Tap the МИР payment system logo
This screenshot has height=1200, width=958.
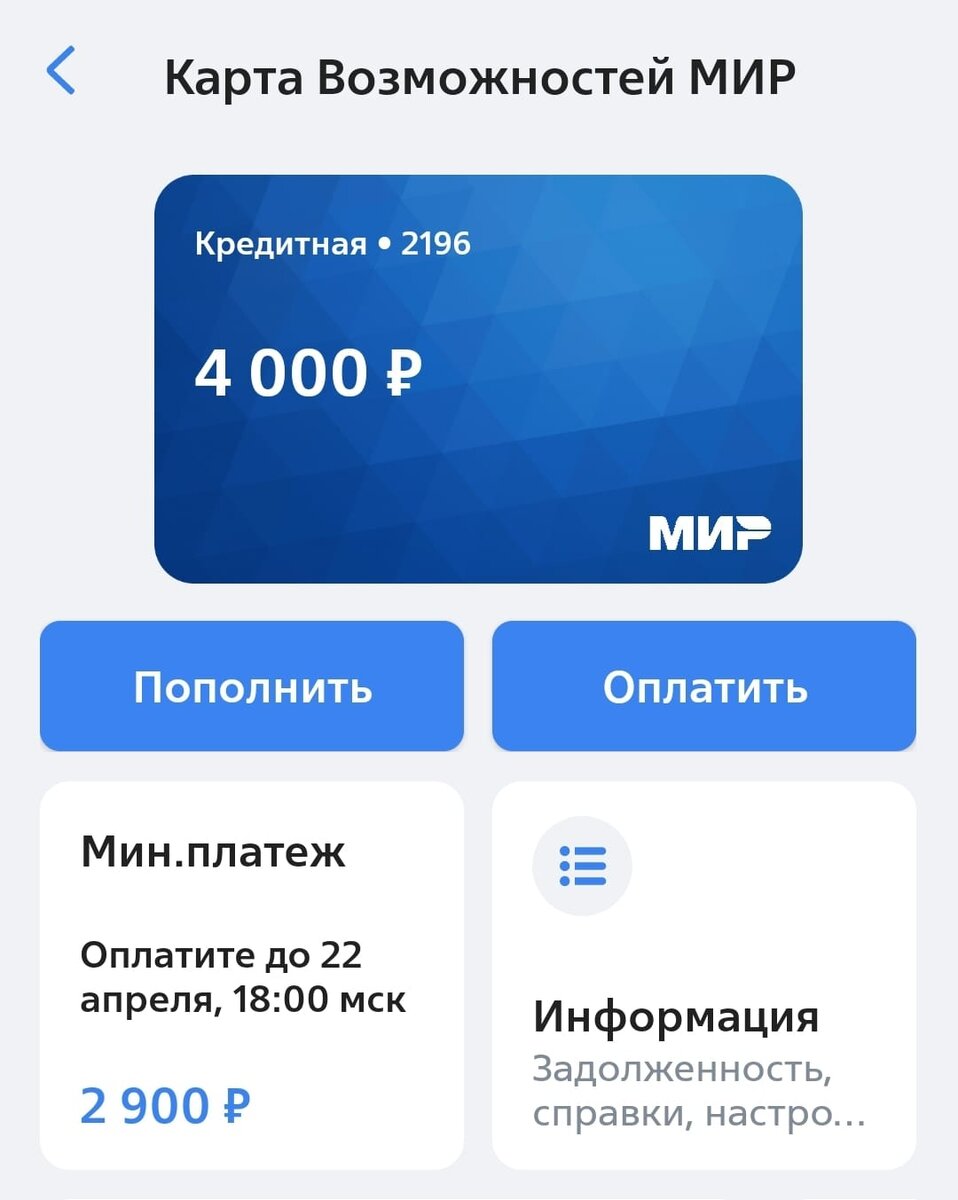point(711,533)
